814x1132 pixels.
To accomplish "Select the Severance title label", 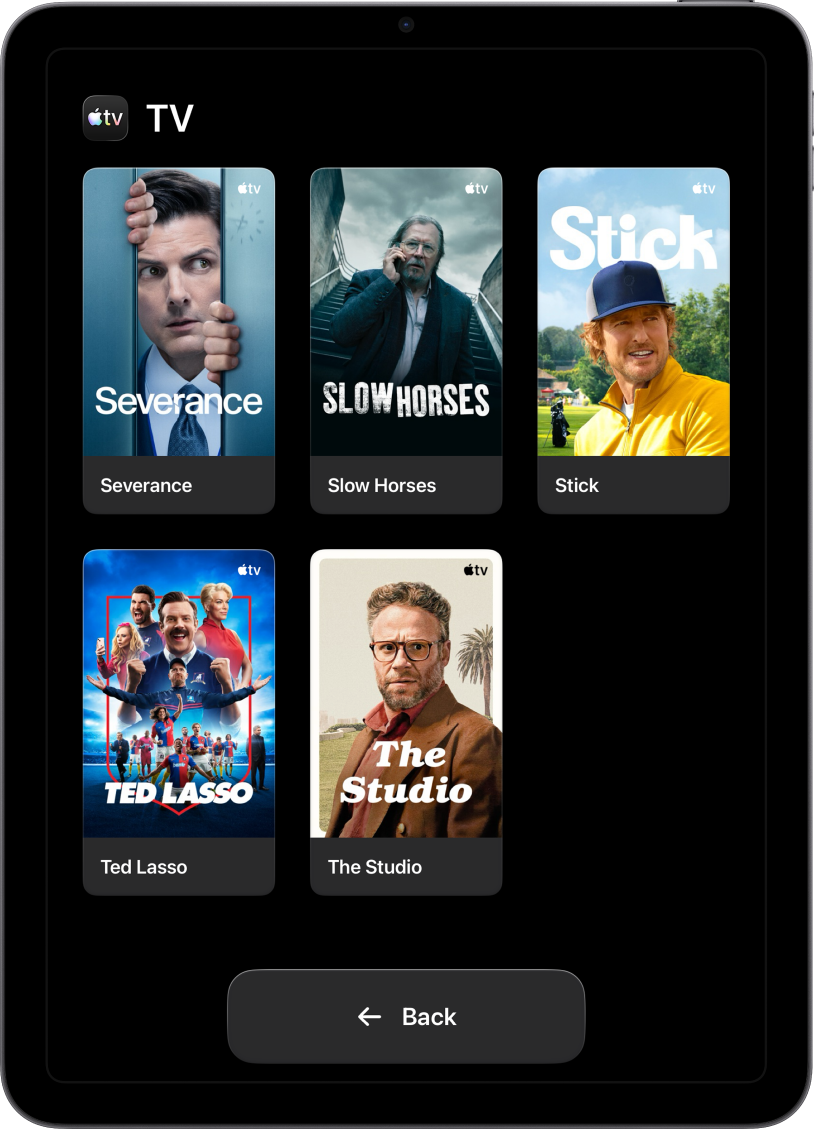I will 146,485.
